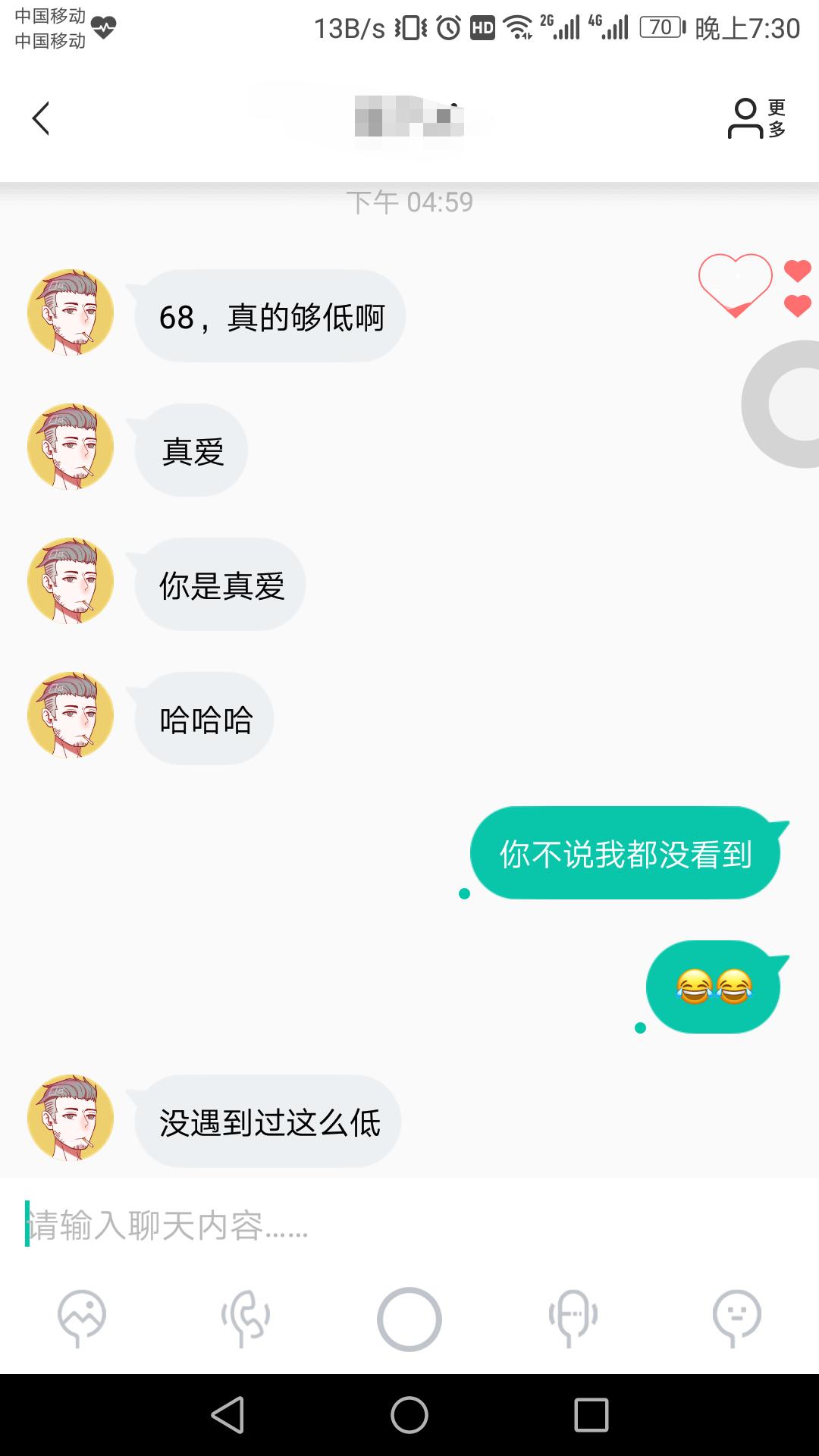Go back from this chat
The width and height of the screenshot is (819, 1456).
coord(41,118)
